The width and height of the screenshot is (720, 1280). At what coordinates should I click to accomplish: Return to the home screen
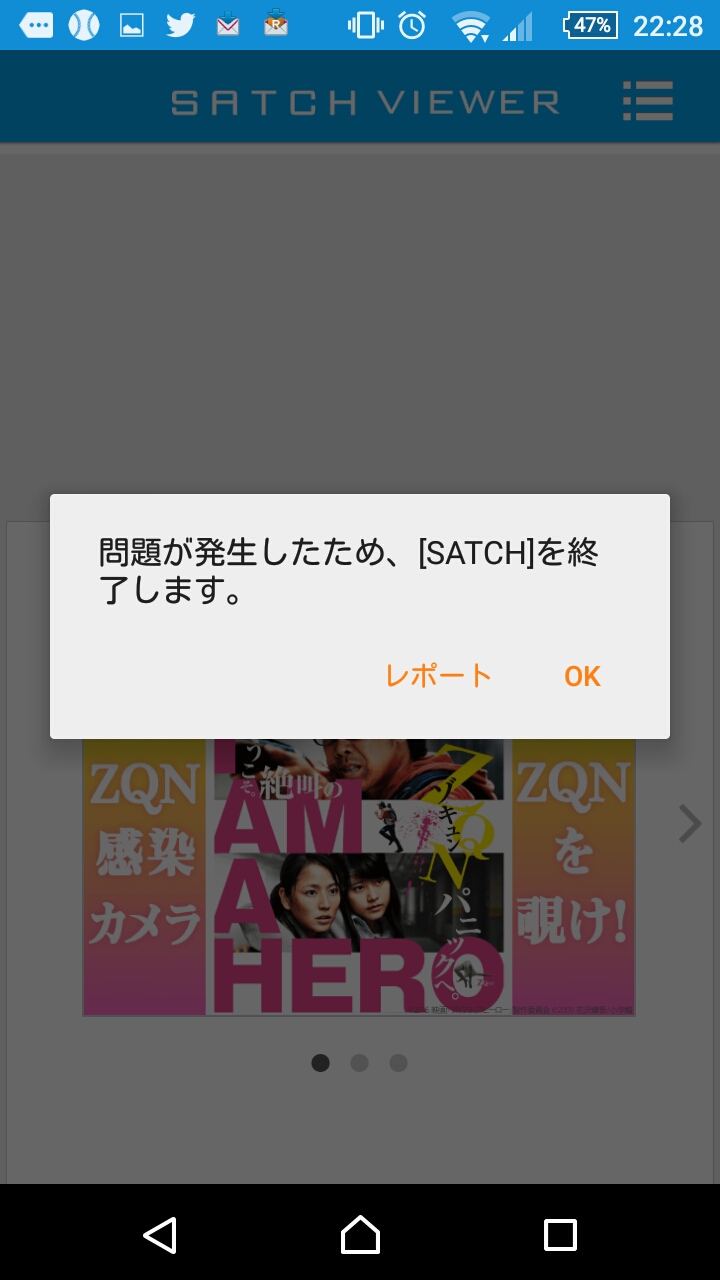tap(360, 1235)
